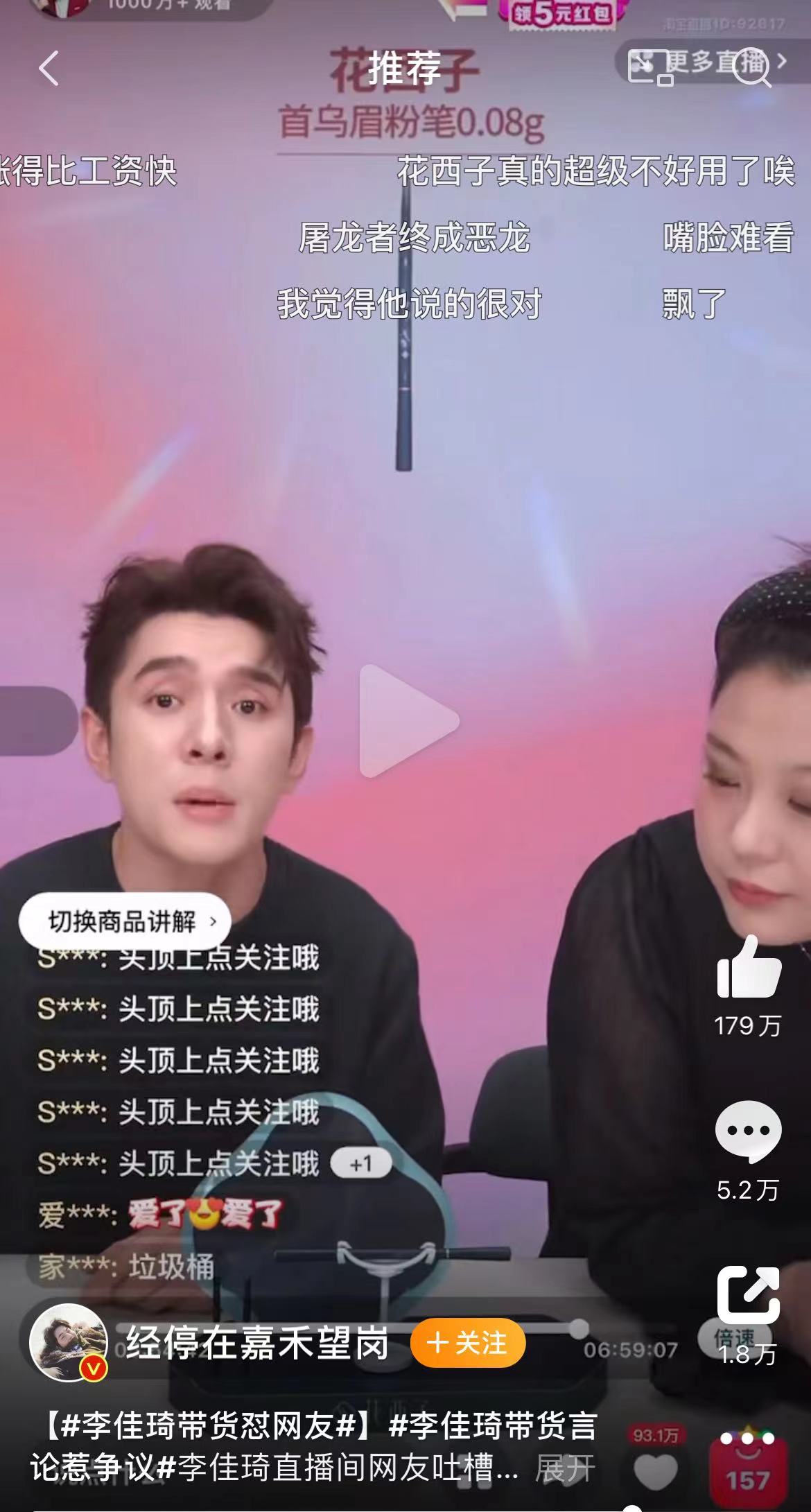Viewport: 811px width, 1512px height.
Task: Follow with the orange 关注 button
Action: click(468, 1343)
